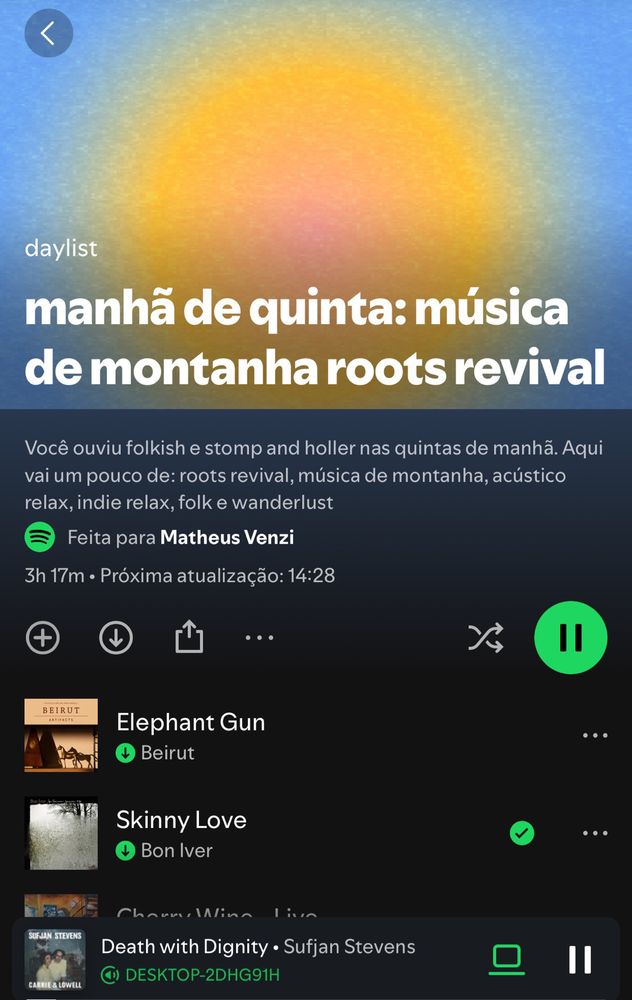Pause Death with Dignity in the mini player
Screen dimensions: 632x1000
(x=580, y=959)
